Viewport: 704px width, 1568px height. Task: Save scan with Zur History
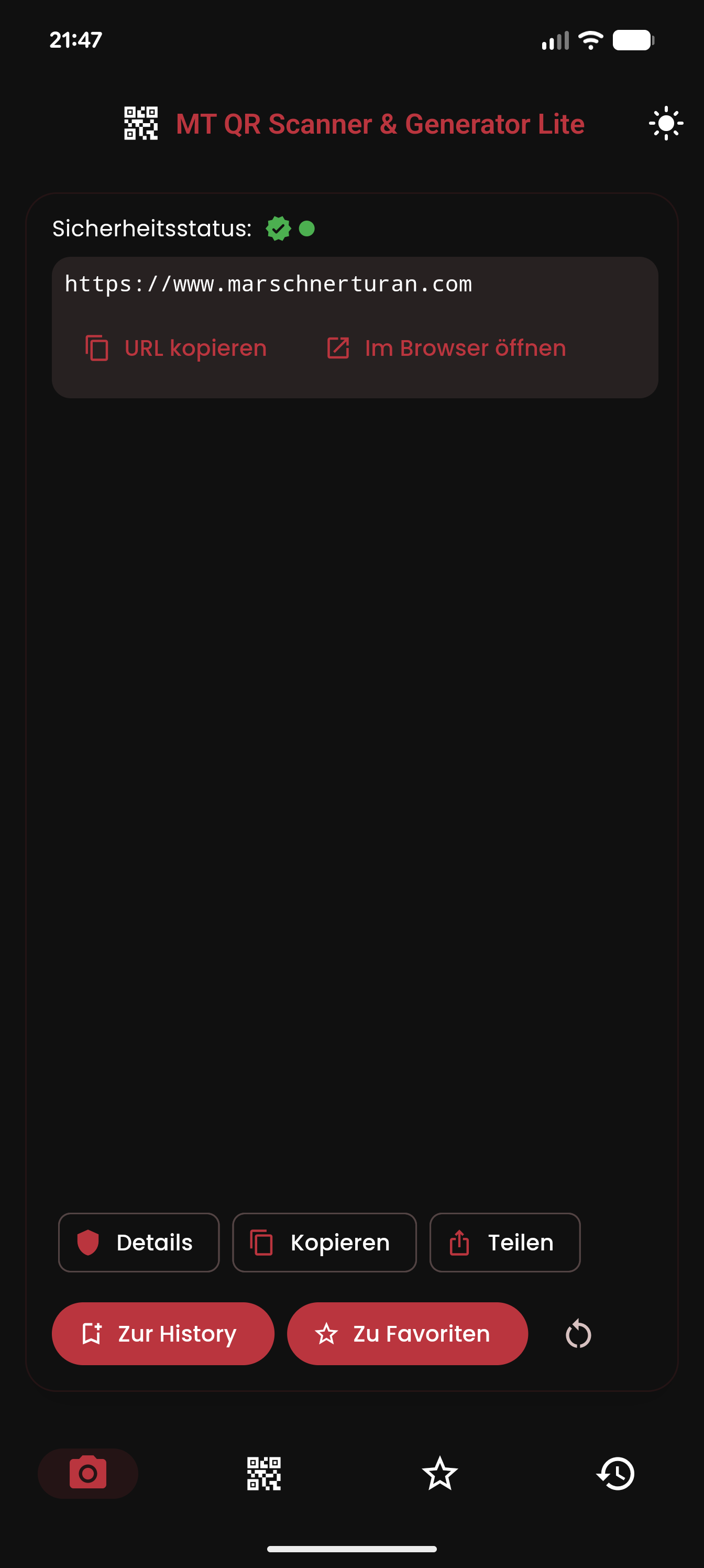tap(162, 1334)
